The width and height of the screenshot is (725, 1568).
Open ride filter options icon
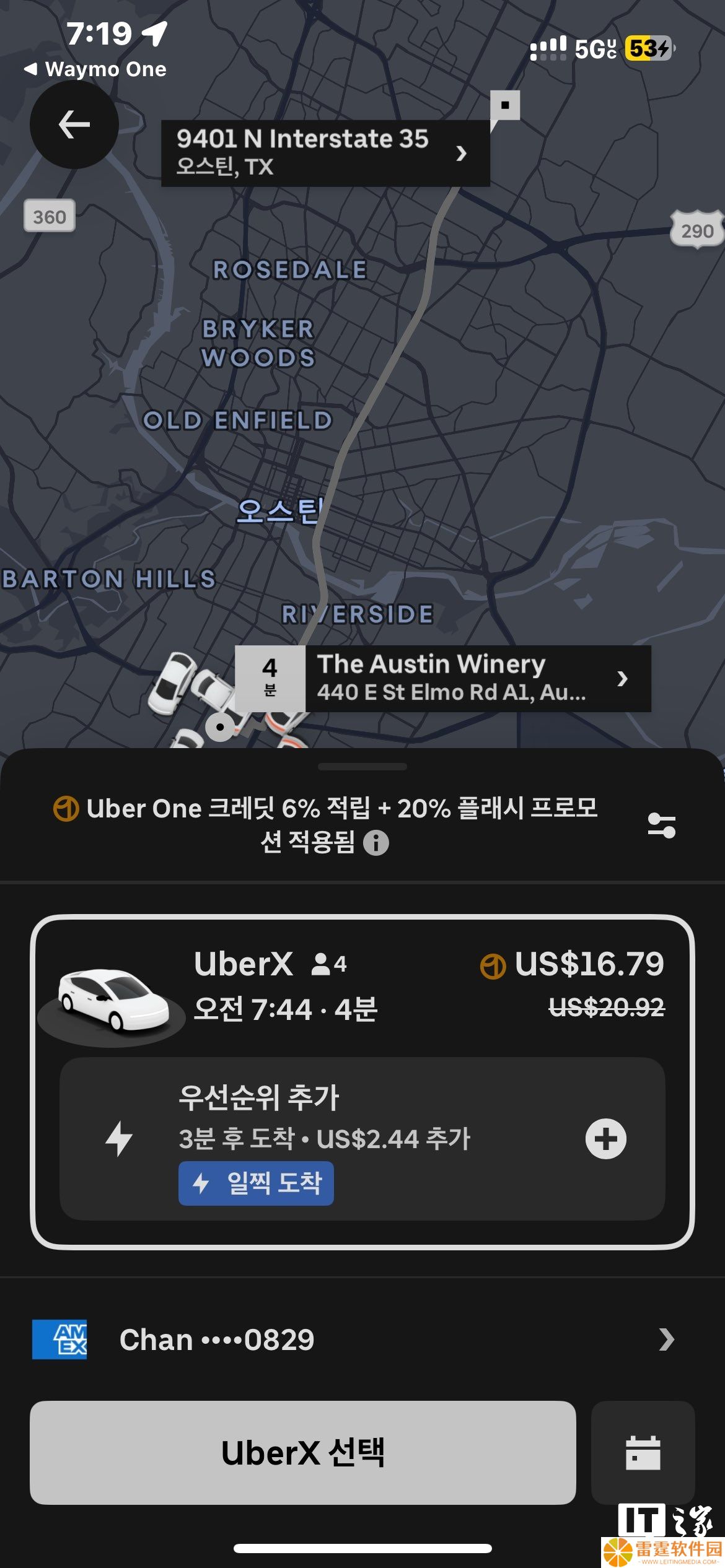click(661, 825)
